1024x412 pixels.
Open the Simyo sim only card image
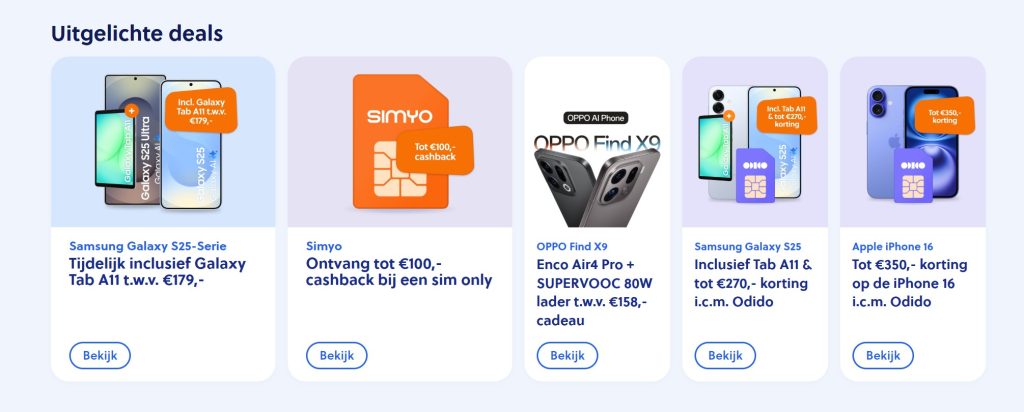[x=400, y=141]
